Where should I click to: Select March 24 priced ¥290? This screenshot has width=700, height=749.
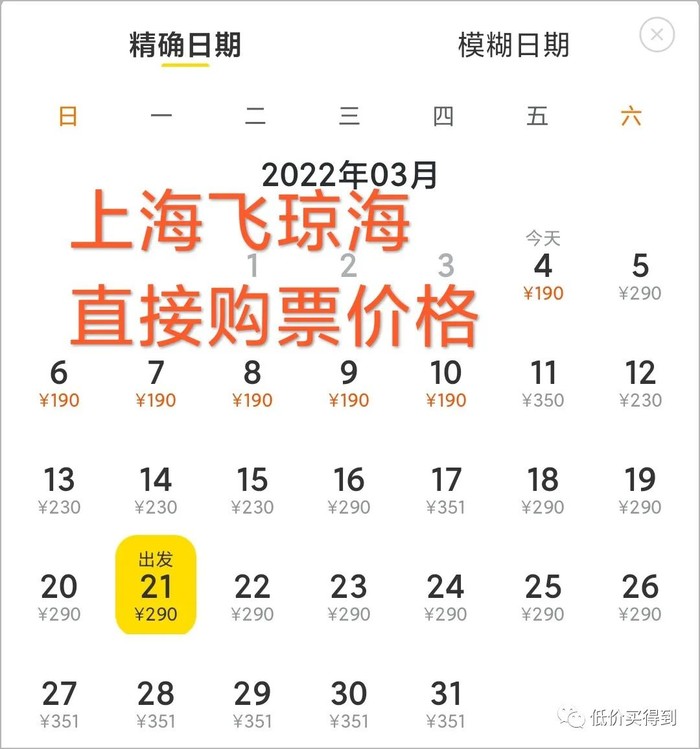pyautogui.click(x=446, y=596)
